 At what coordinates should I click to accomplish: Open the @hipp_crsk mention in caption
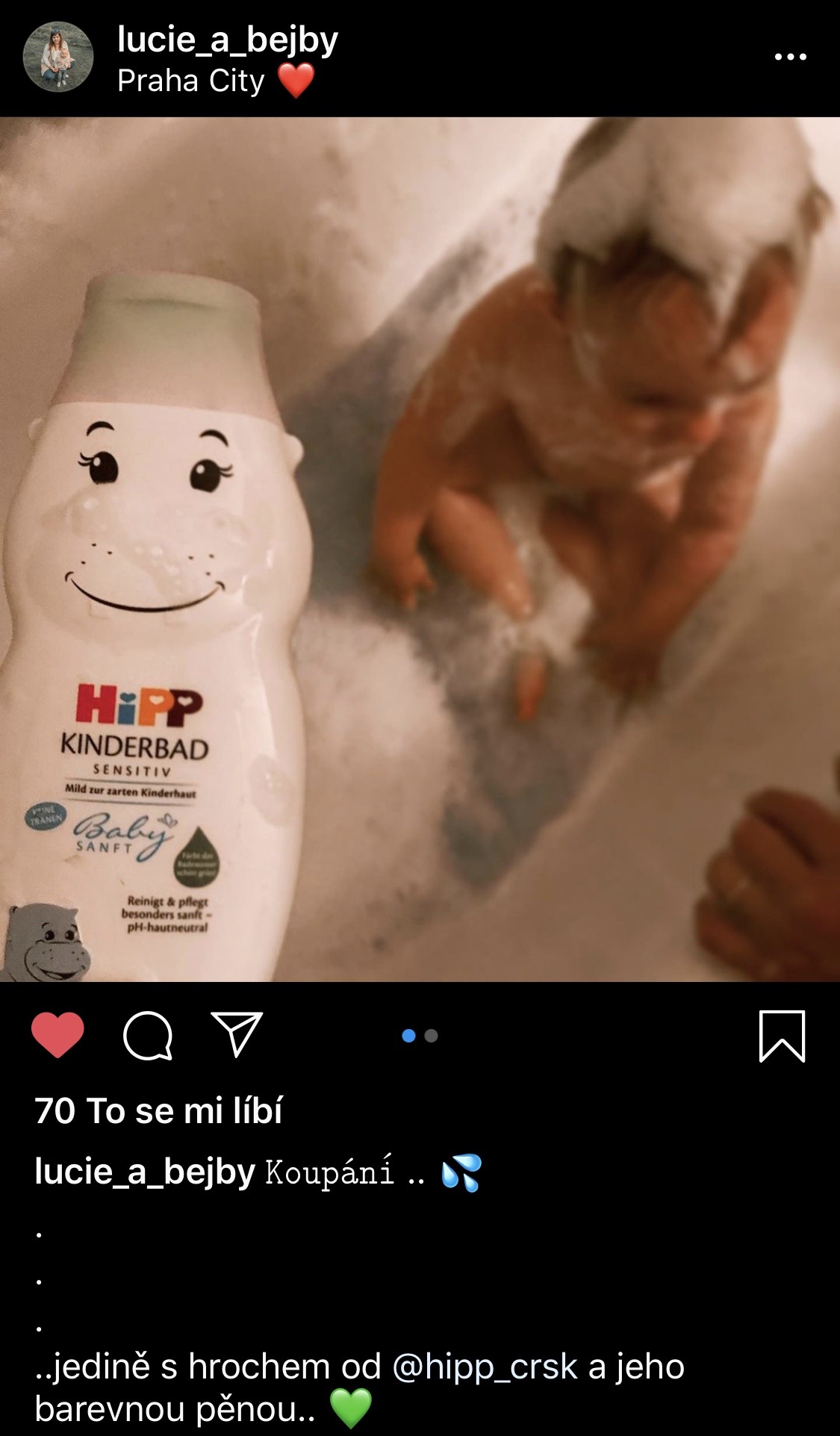pos(485,1367)
